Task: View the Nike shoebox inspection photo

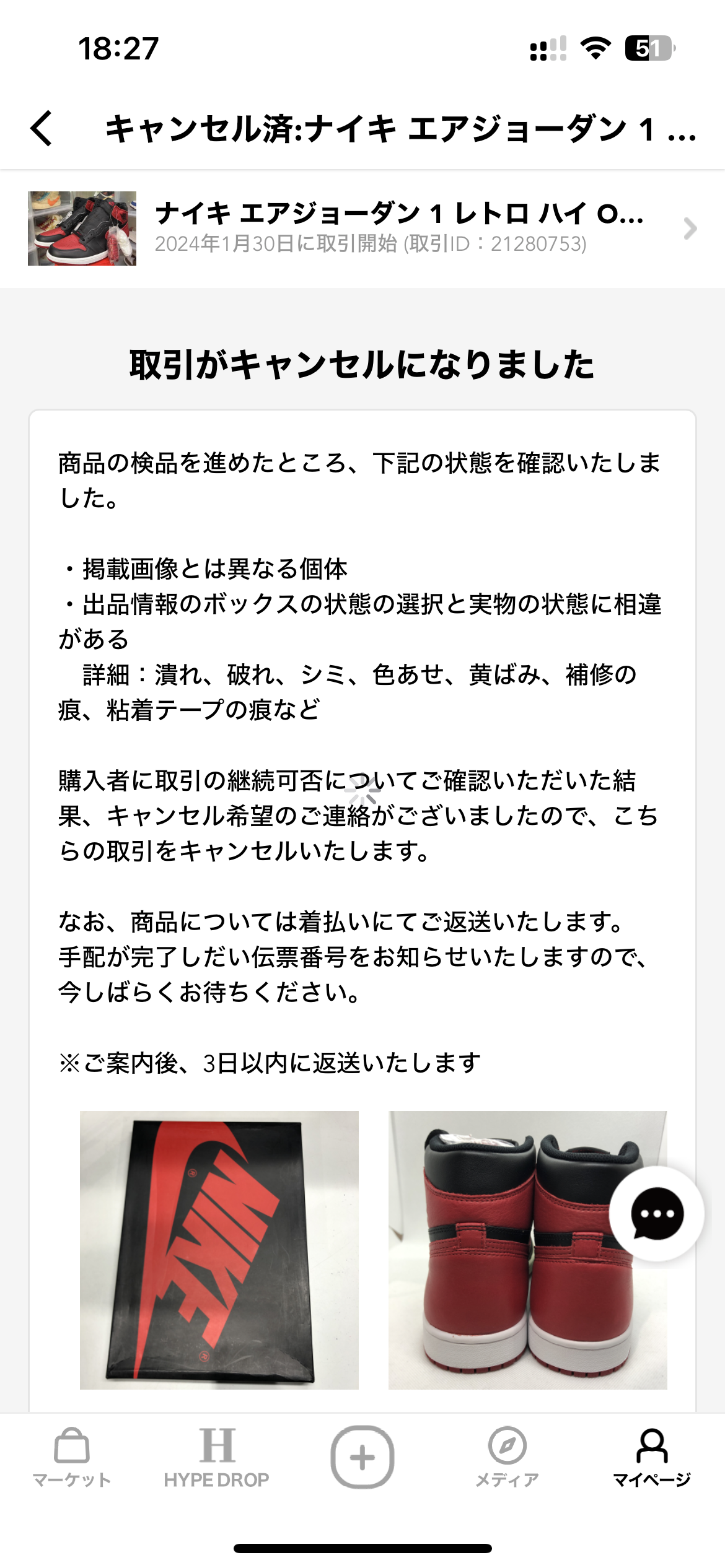Action: coord(219,1250)
